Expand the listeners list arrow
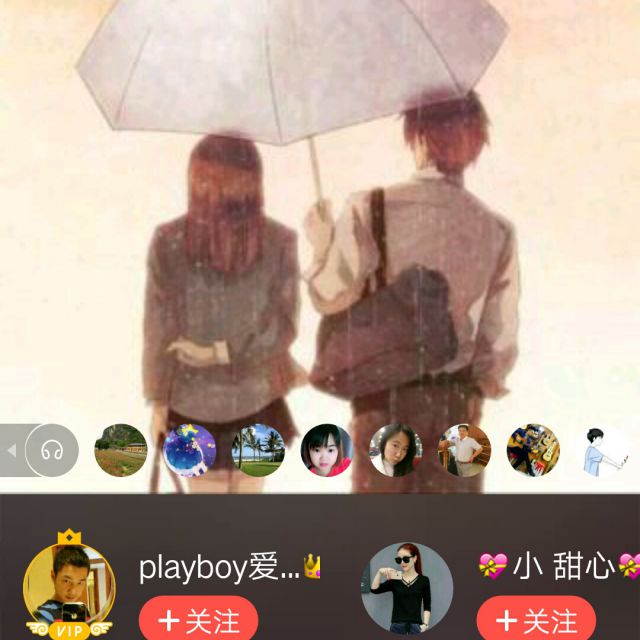 click(12, 451)
